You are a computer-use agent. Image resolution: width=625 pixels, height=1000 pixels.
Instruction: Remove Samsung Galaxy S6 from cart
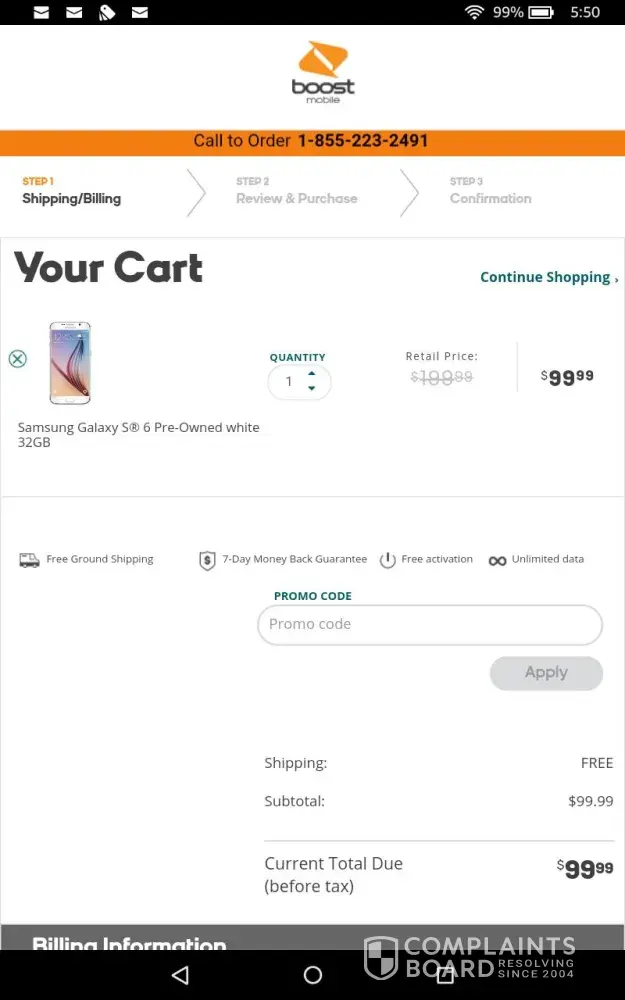[17, 359]
